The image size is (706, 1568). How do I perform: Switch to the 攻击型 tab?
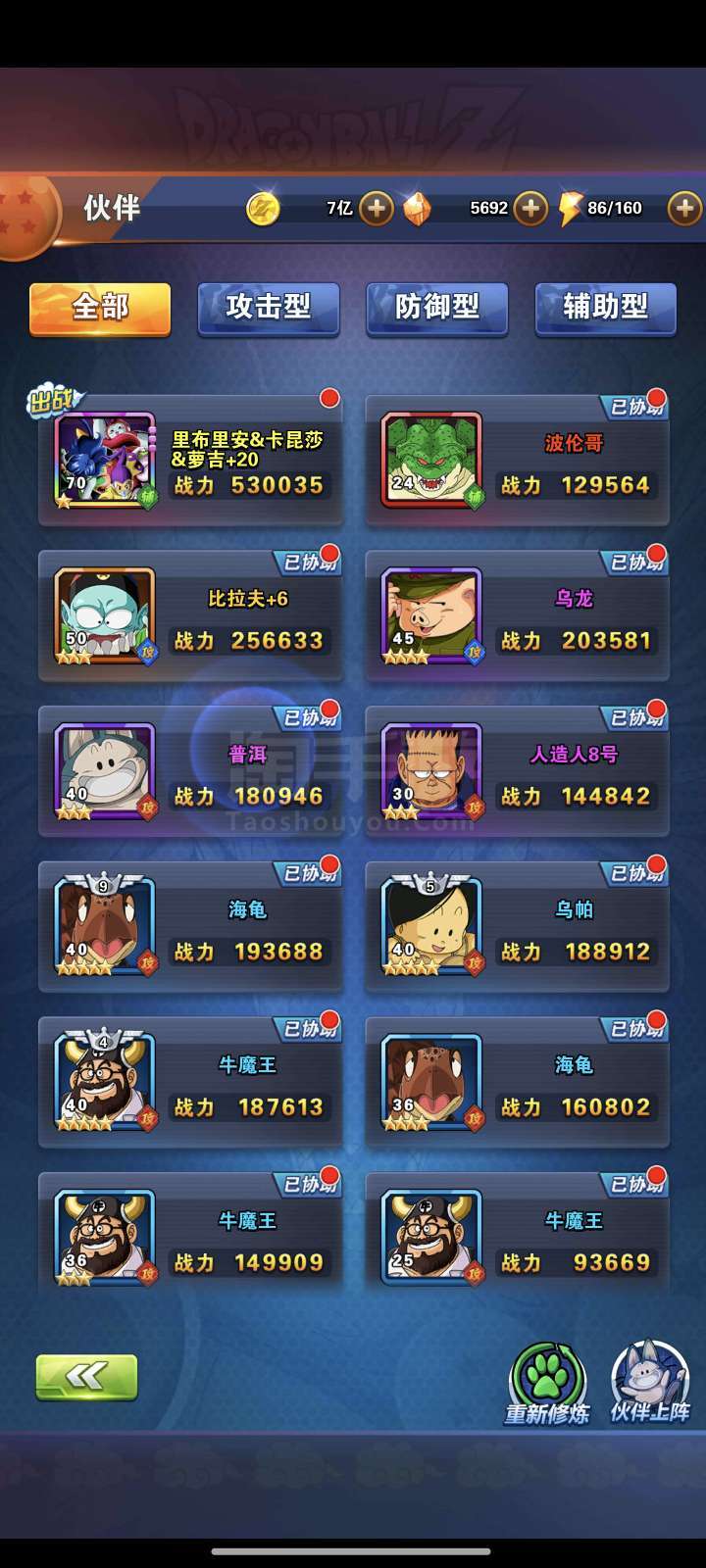click(269, 308)
